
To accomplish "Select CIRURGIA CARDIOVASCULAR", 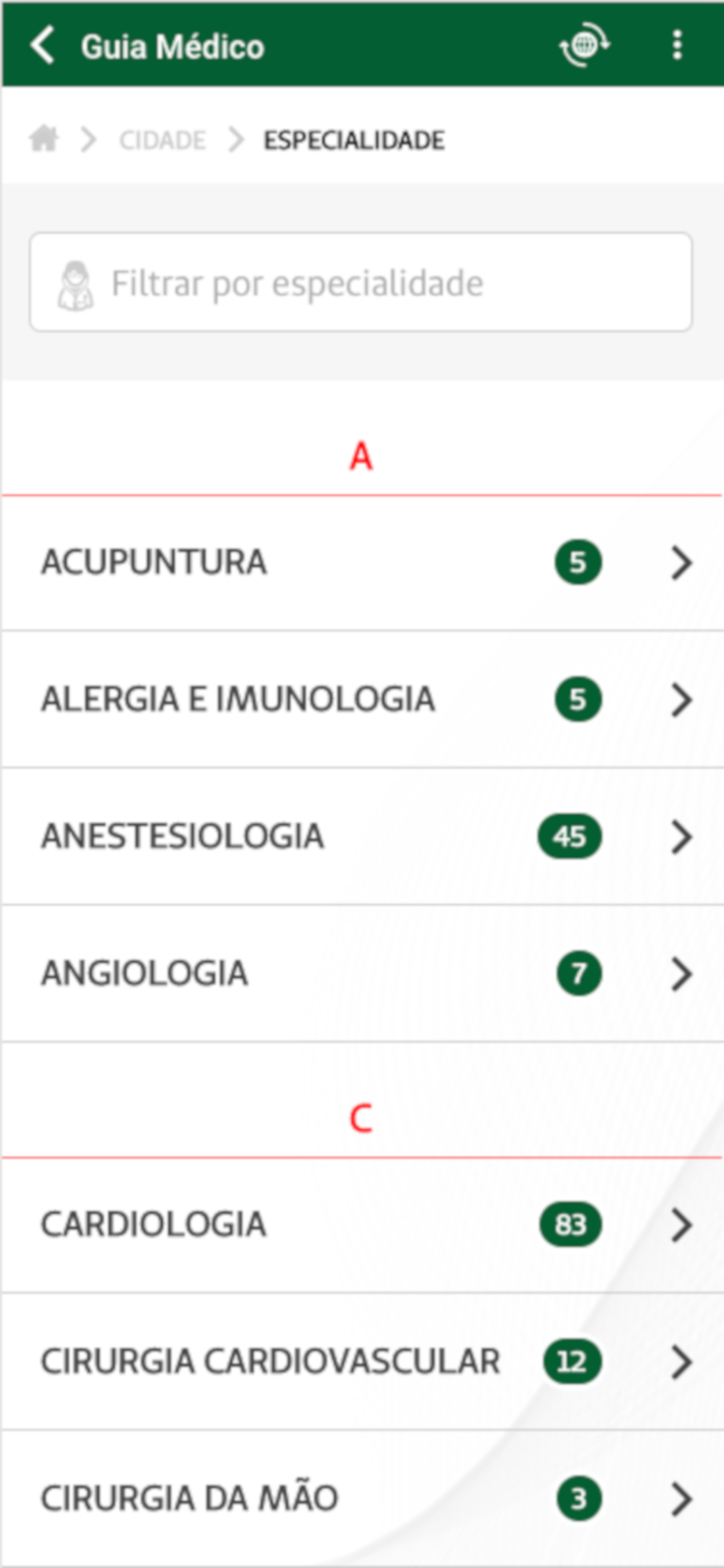I will pos(362,1362).
